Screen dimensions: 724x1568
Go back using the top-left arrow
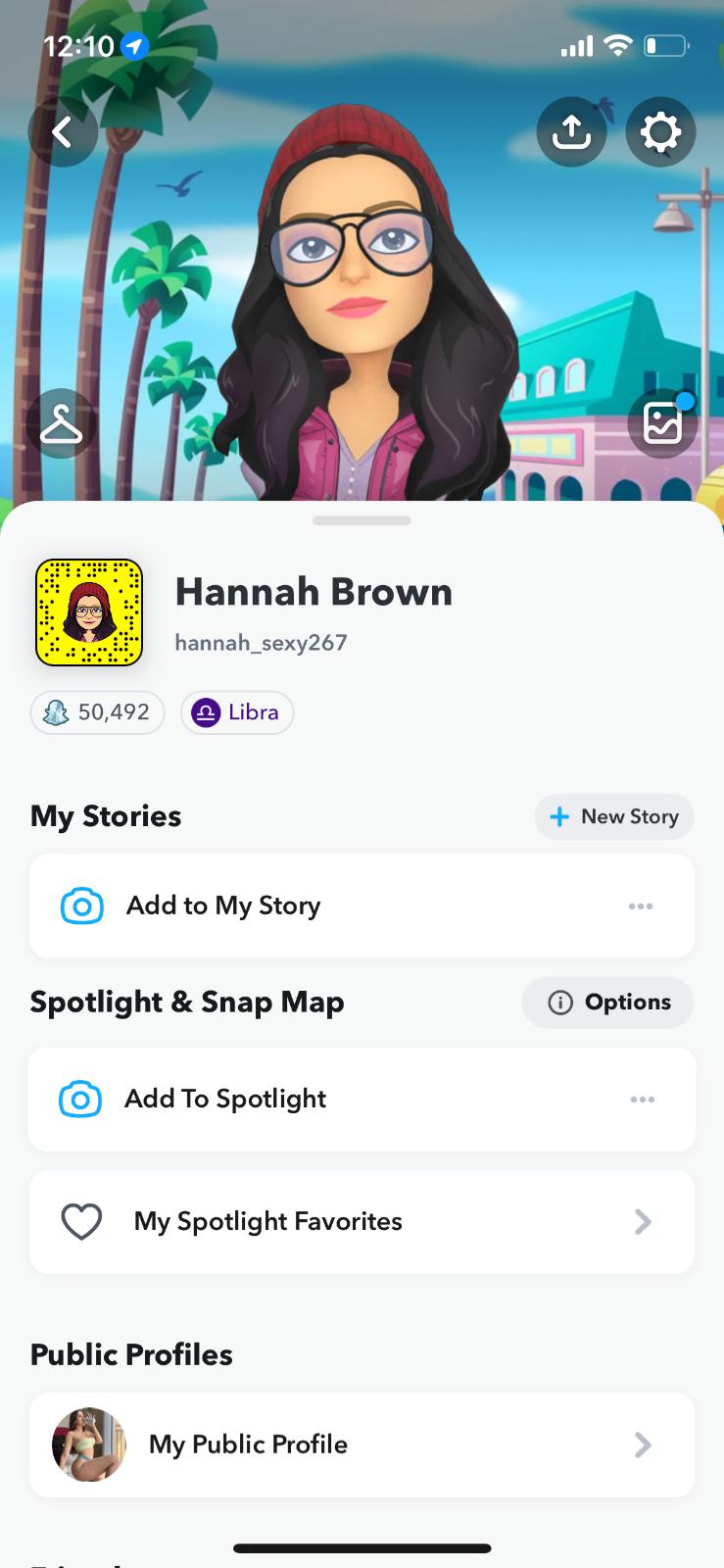[x=63, y=131]
